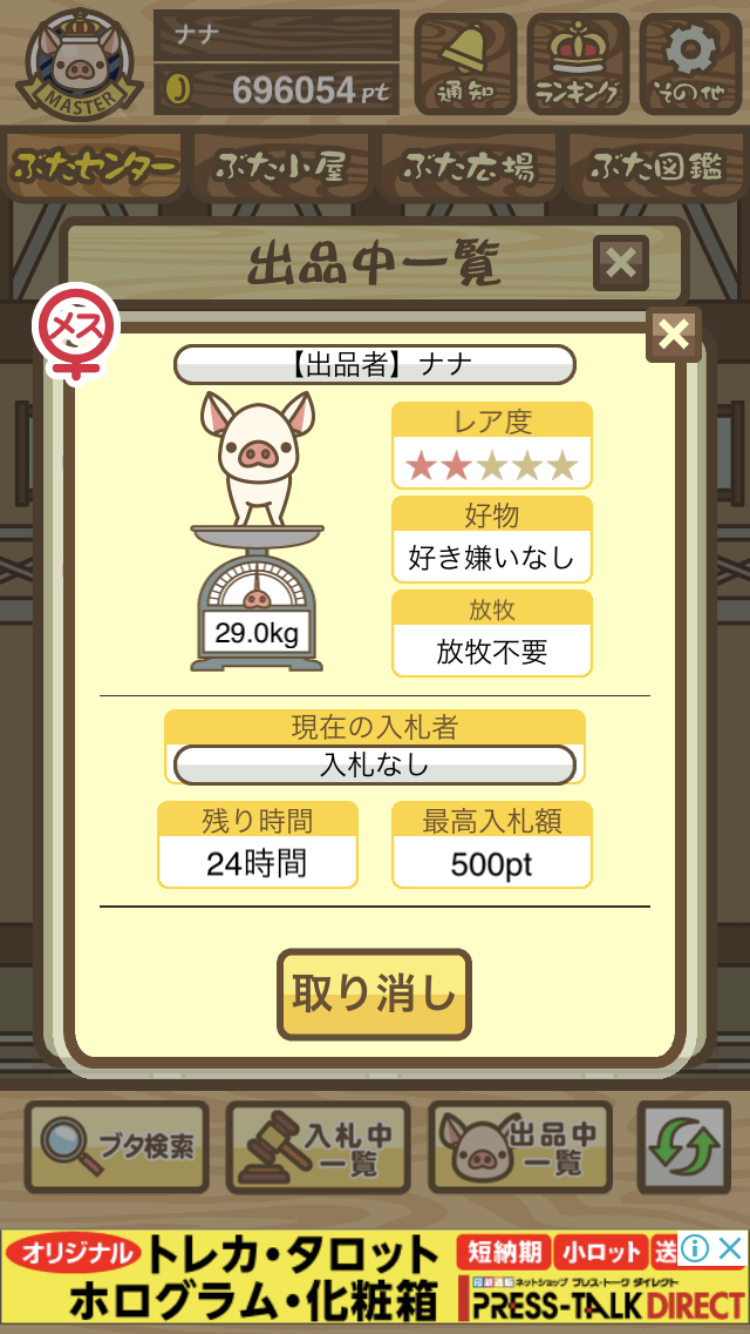Close the 出品中一覧 panel
This screenshot has height=1334, width=750.
tap(621, 263)
